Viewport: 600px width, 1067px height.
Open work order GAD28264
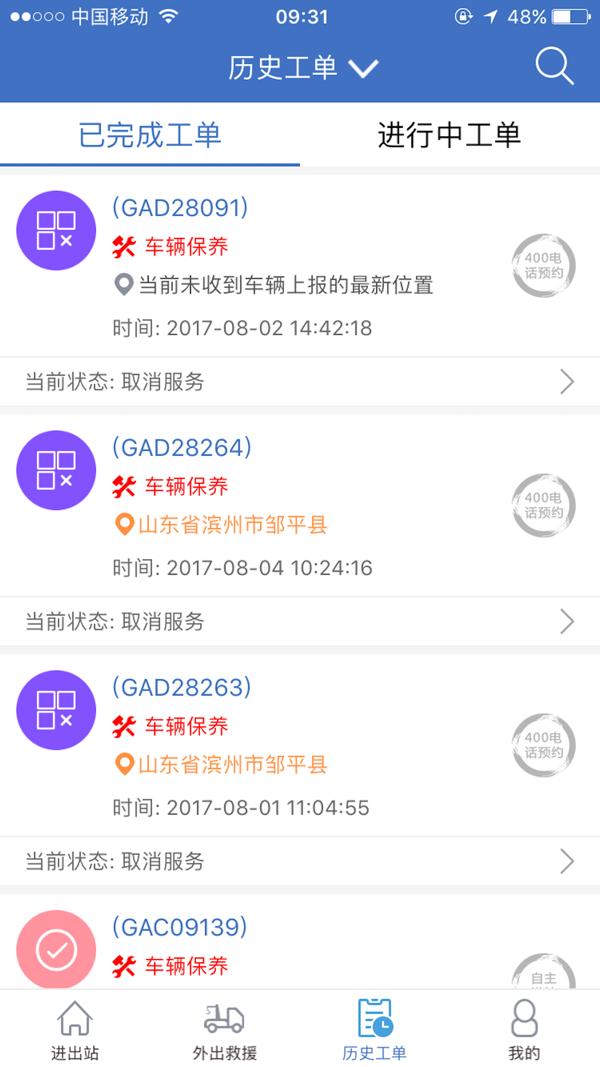300,506
